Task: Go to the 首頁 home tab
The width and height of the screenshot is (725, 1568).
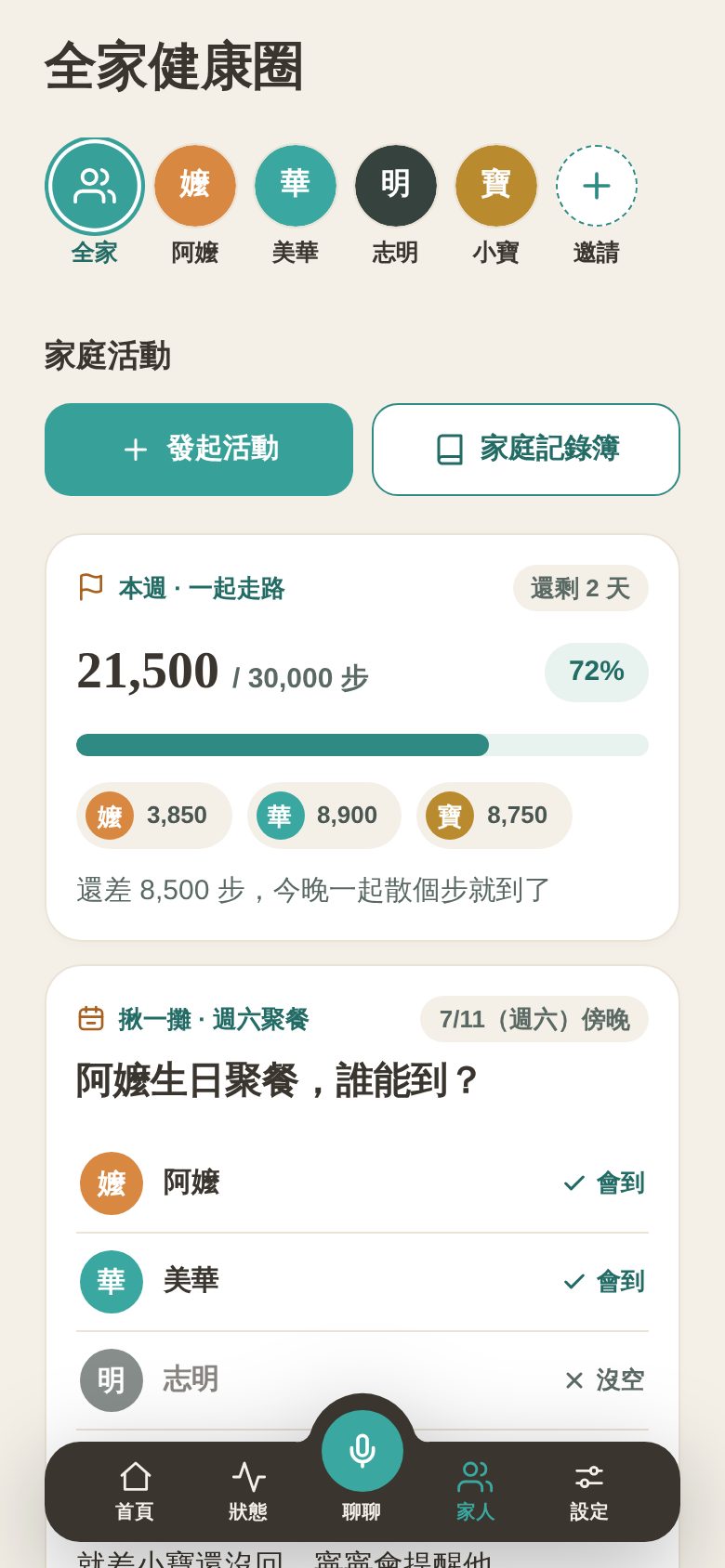Action: tap(135, 1492)
